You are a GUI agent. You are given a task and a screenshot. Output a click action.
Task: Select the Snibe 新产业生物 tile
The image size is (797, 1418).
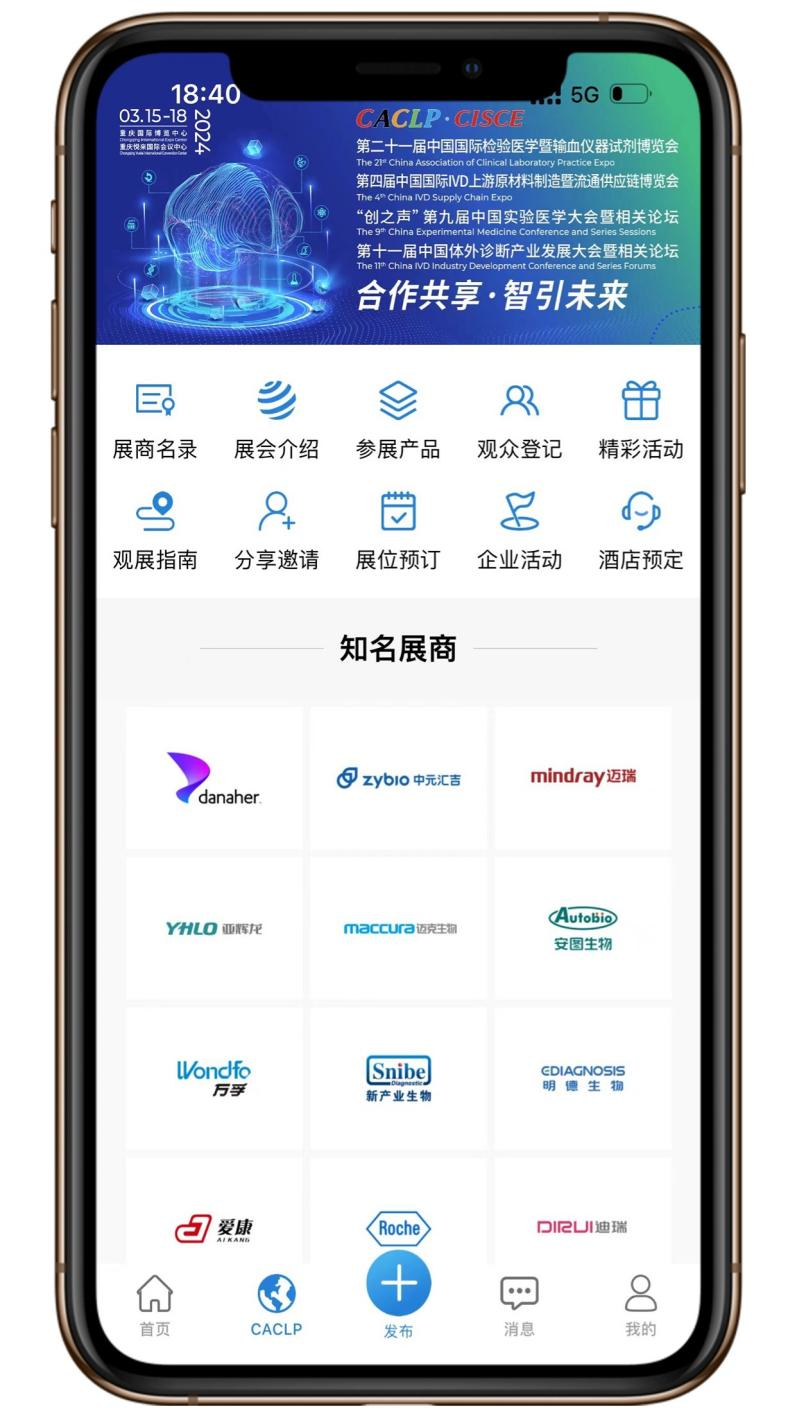(398, 1078)
